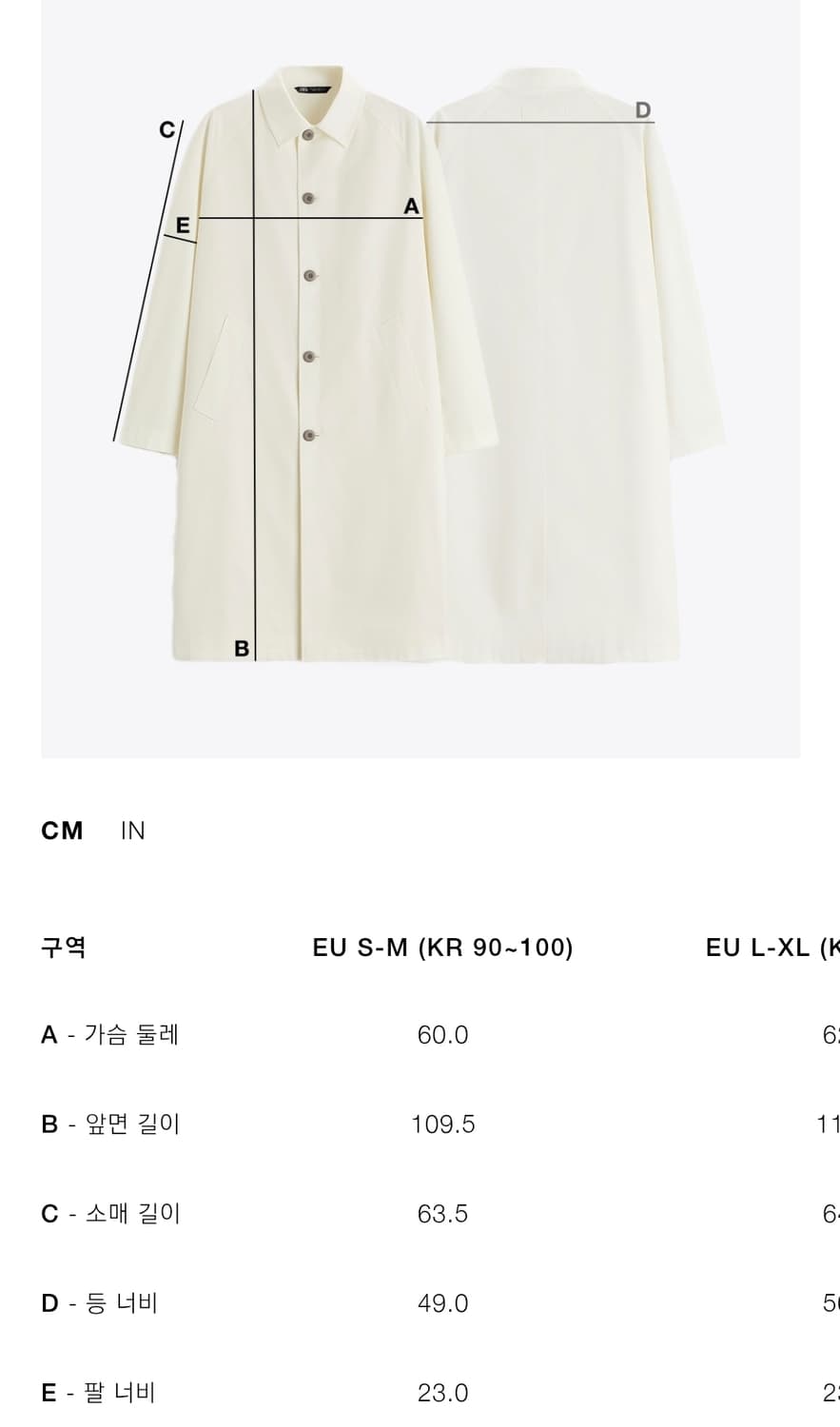840x1427 pixels.
Task: Select the 109.5 front length value
Action: pos(443,1124)
